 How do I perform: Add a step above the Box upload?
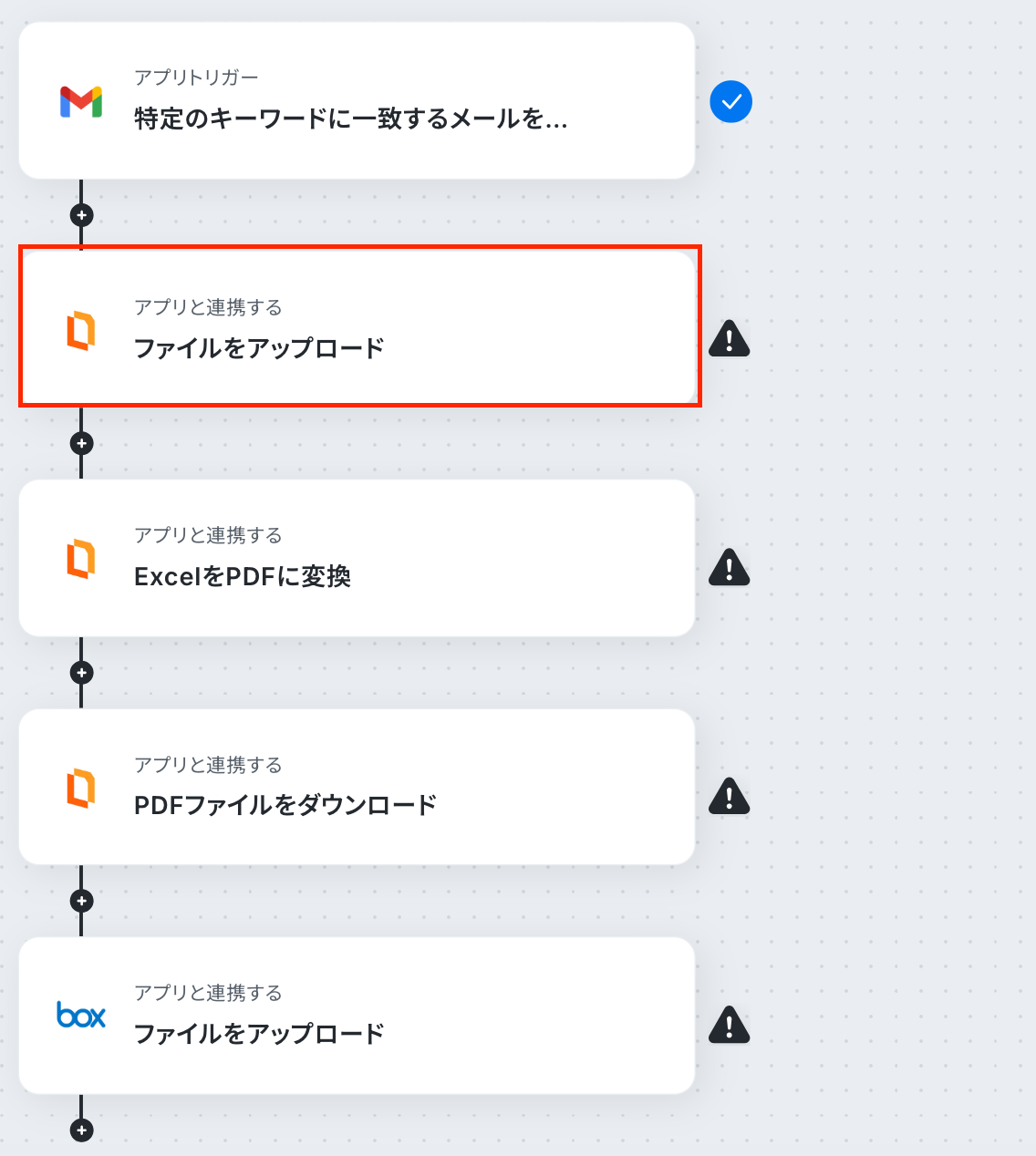pyautogui.click(x=81, y=901)
